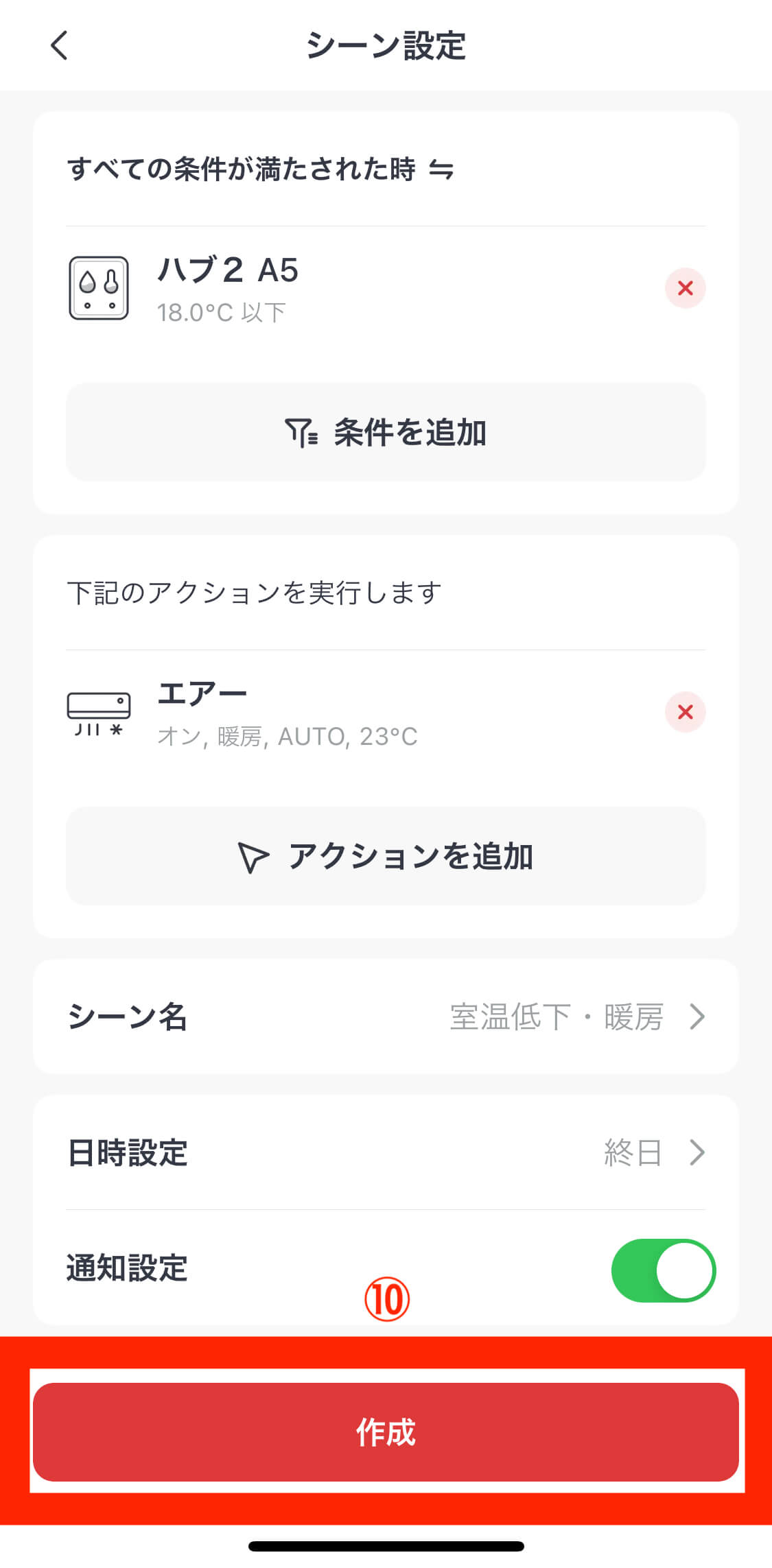Tap the 作成 button

click(x=386, y=1432)
